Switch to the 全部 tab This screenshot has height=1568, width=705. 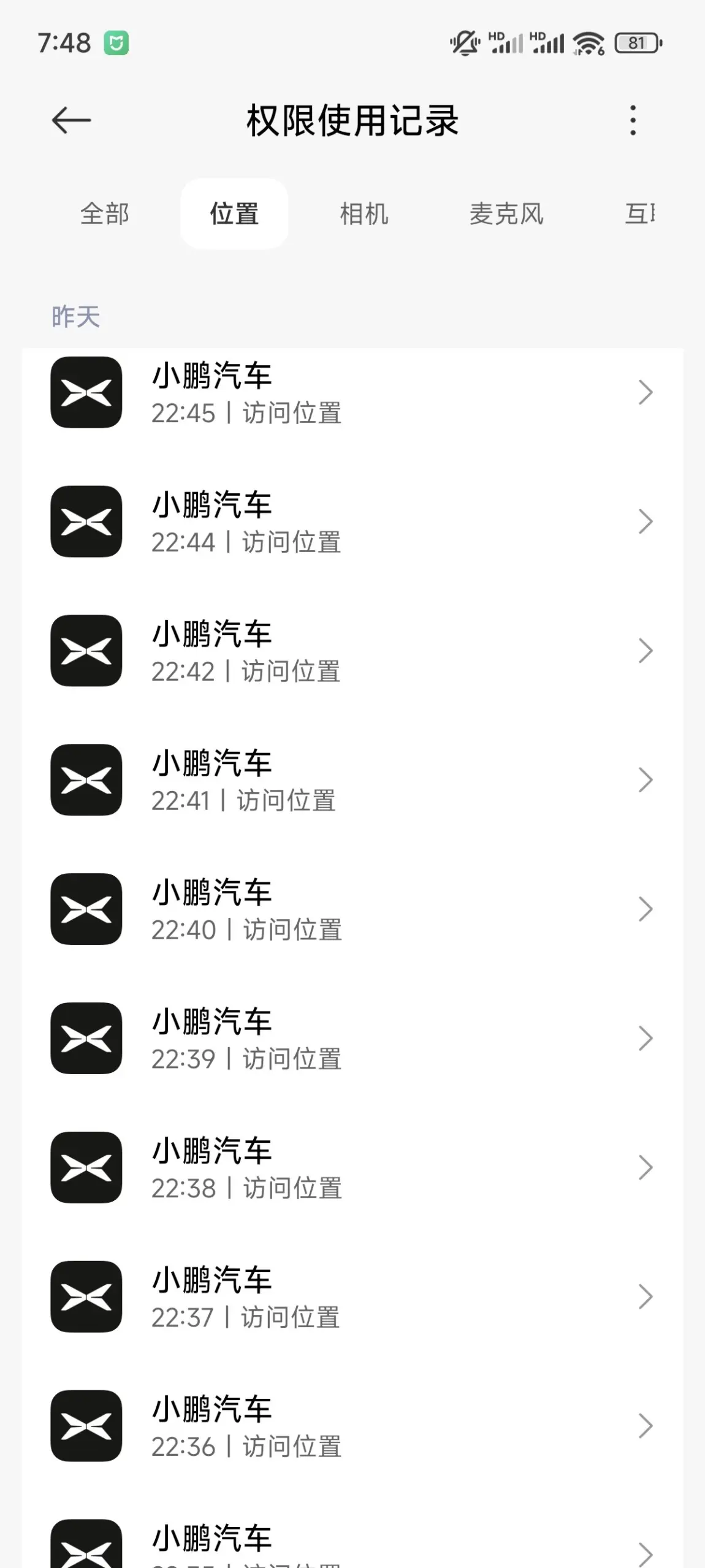click(105, 214)
